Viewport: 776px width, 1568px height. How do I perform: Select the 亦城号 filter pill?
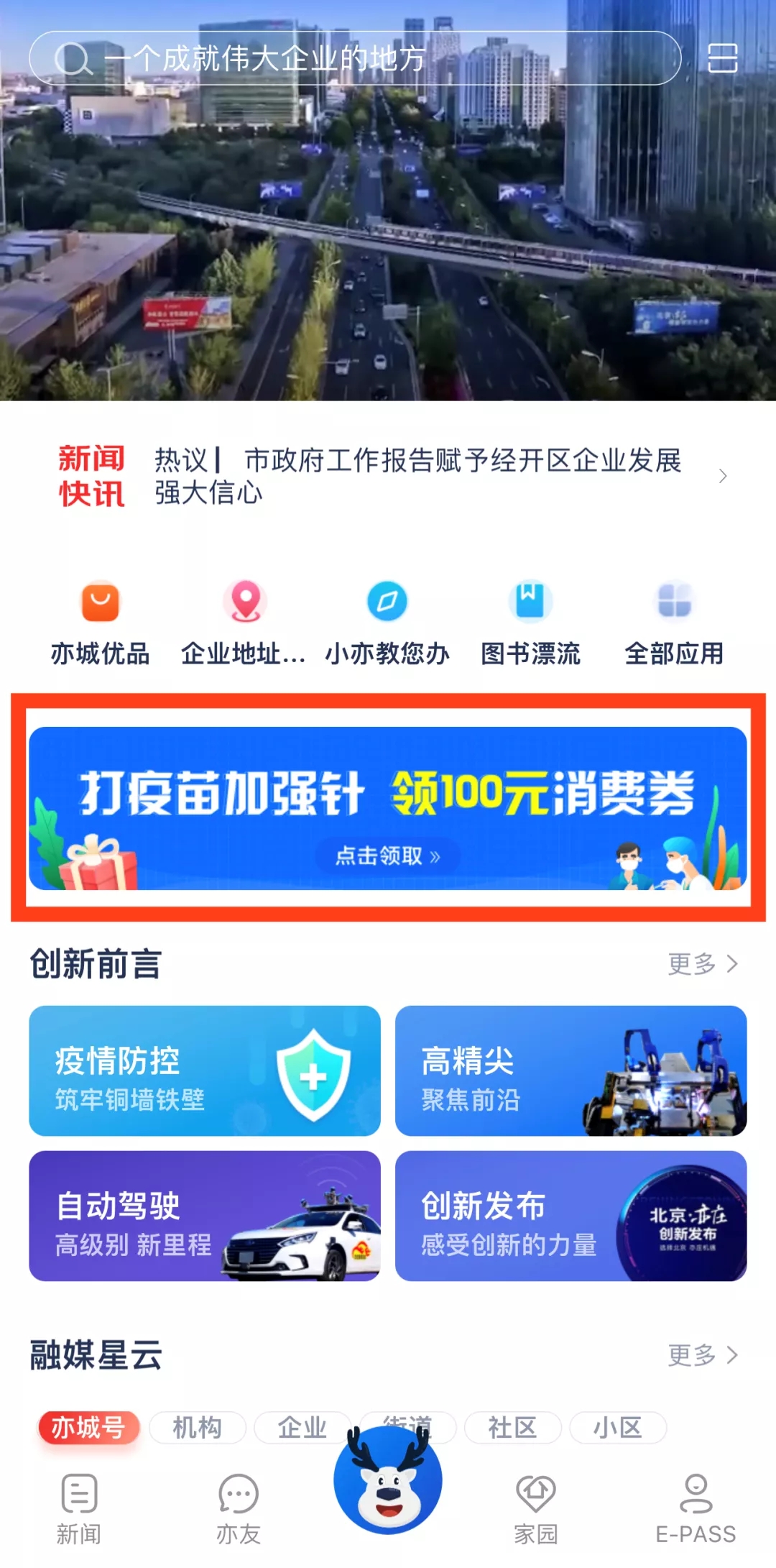pyautogui.click(x=88, y=1428)
